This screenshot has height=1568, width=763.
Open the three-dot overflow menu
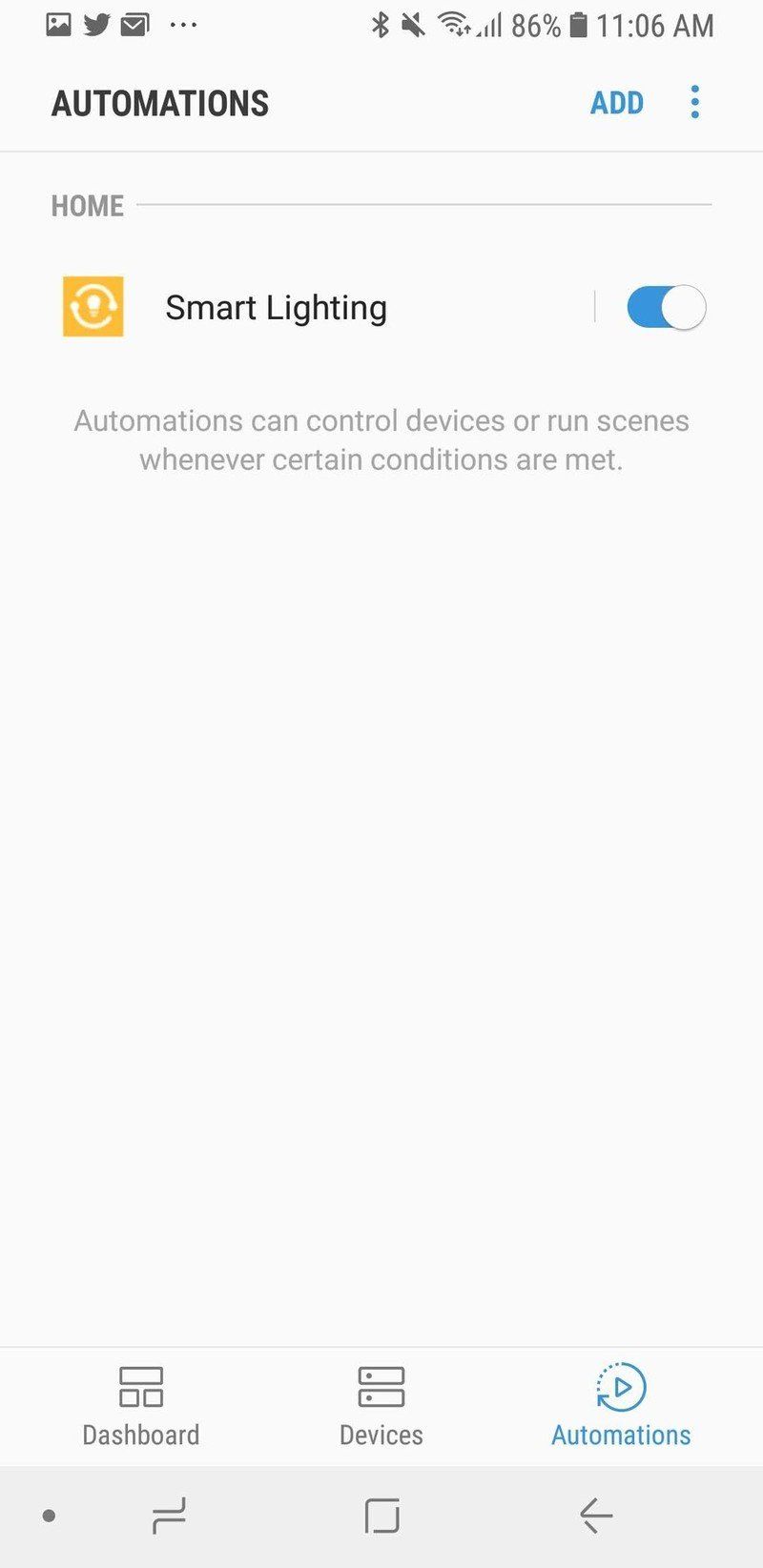click(x=694, y=102)
